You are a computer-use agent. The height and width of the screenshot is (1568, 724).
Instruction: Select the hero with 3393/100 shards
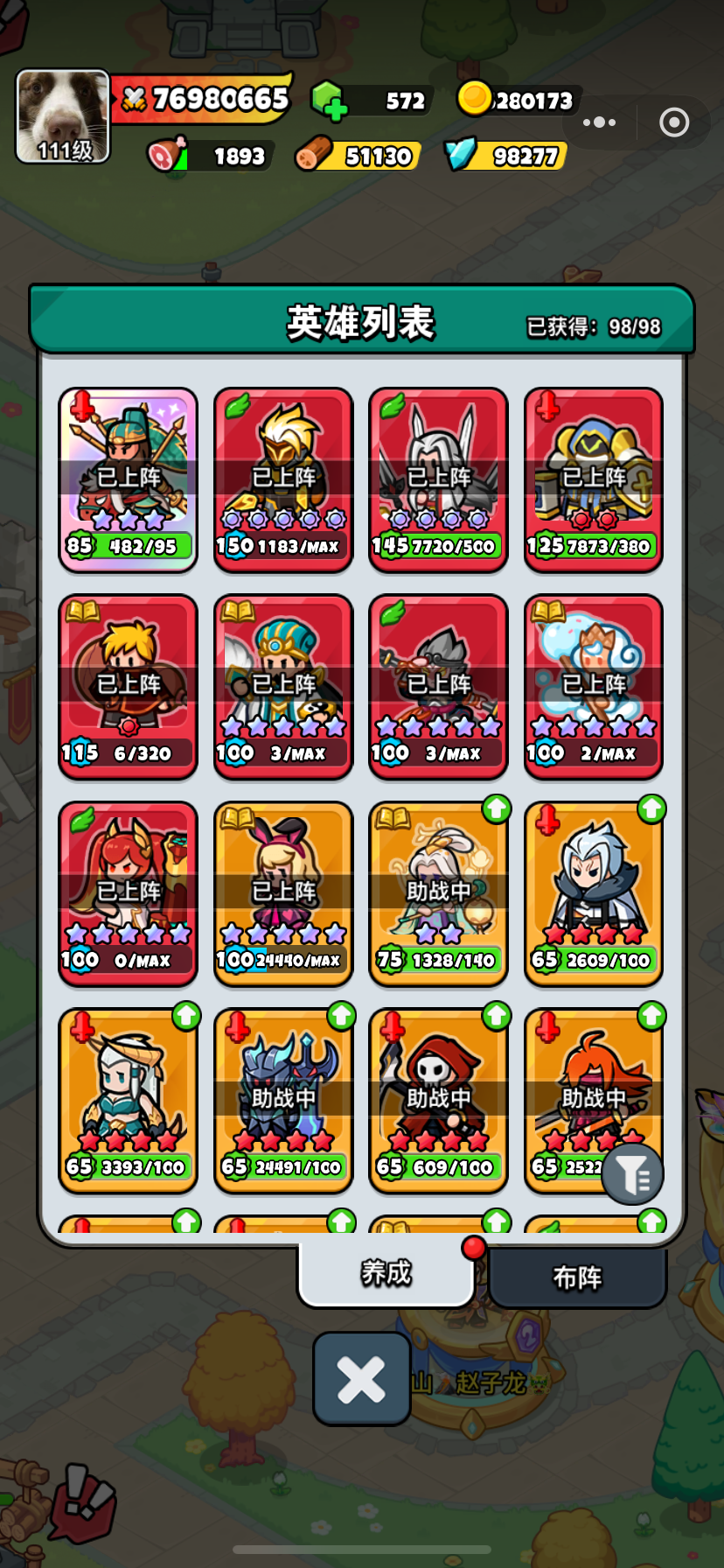[x=129, y=1100]
